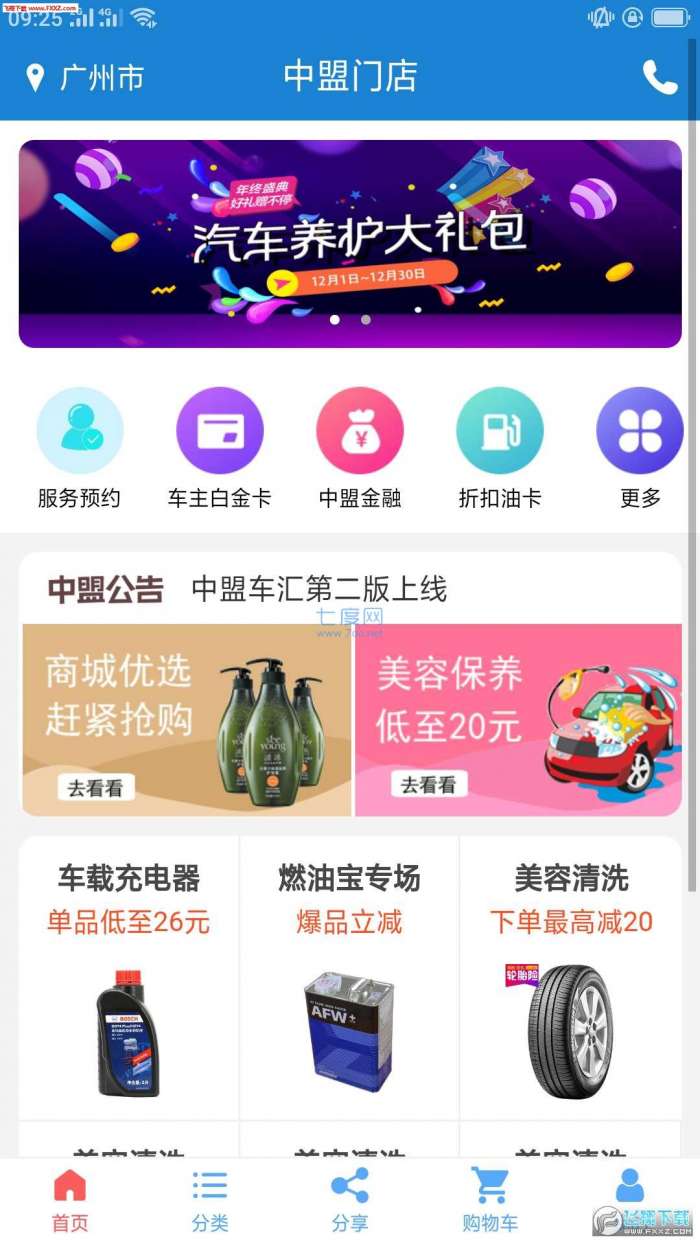Call the store via the phone icon
700x1244 pixels.
point(660,77)
